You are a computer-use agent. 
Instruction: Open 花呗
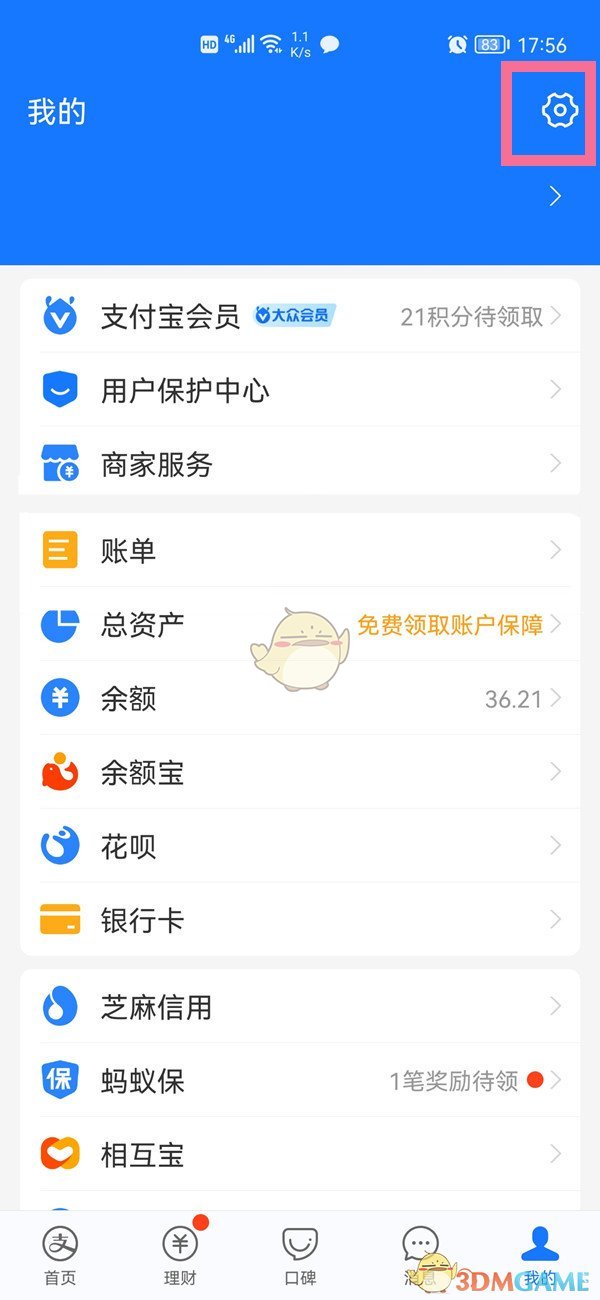point(300,846)
